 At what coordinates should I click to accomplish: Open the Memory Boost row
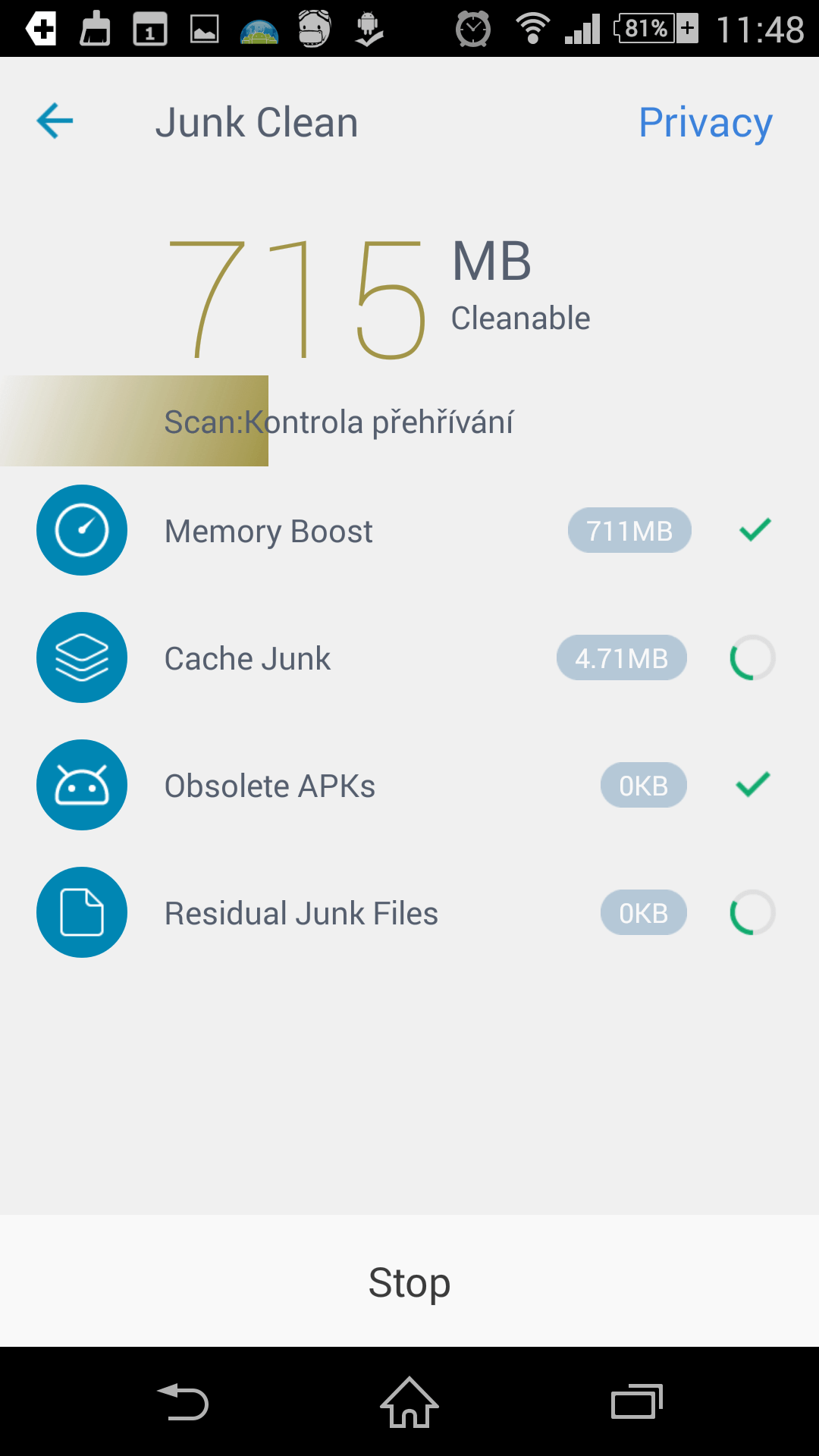pyautogui.click(x=409, y=530)
